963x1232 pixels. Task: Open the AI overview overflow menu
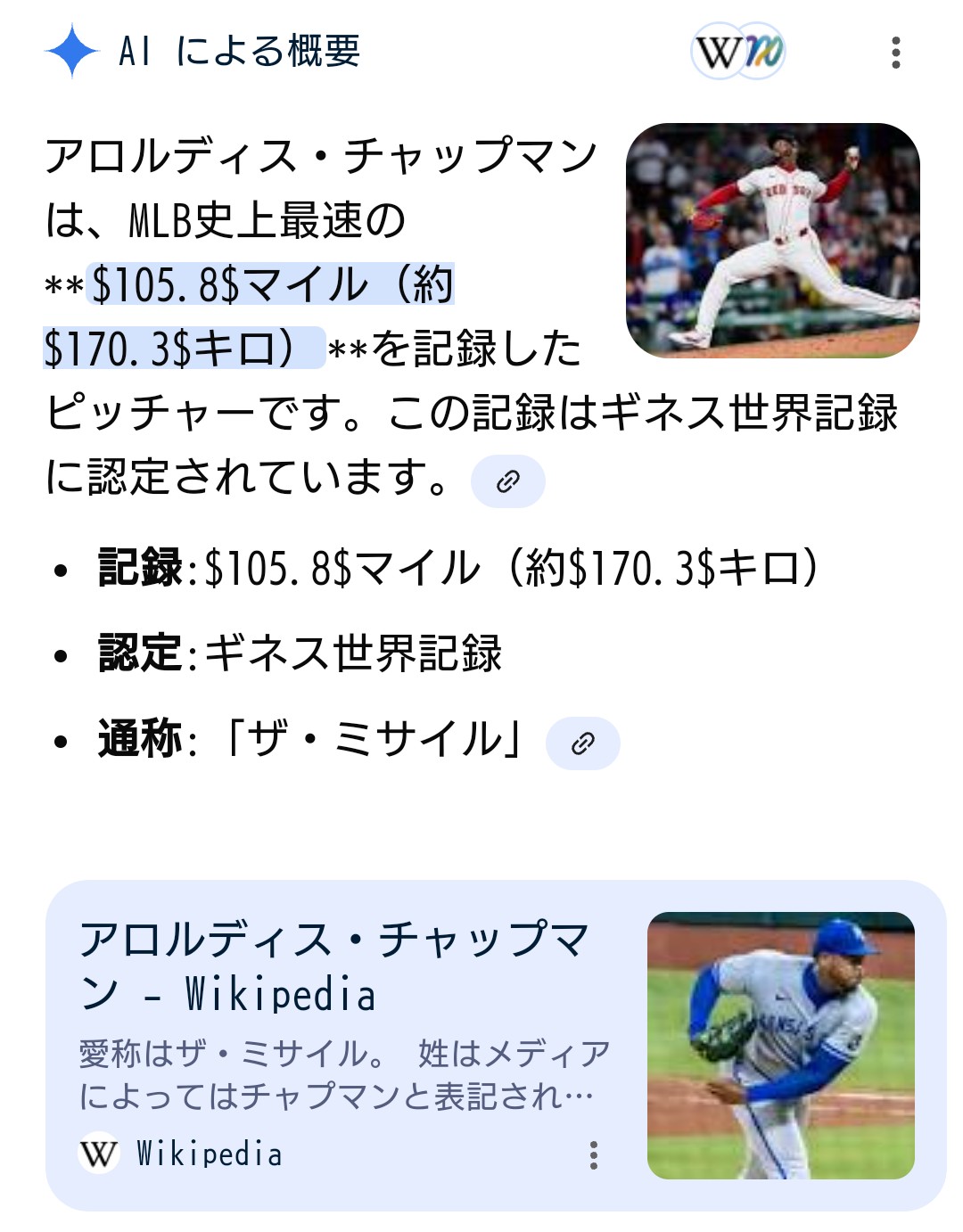click(895, 53)
